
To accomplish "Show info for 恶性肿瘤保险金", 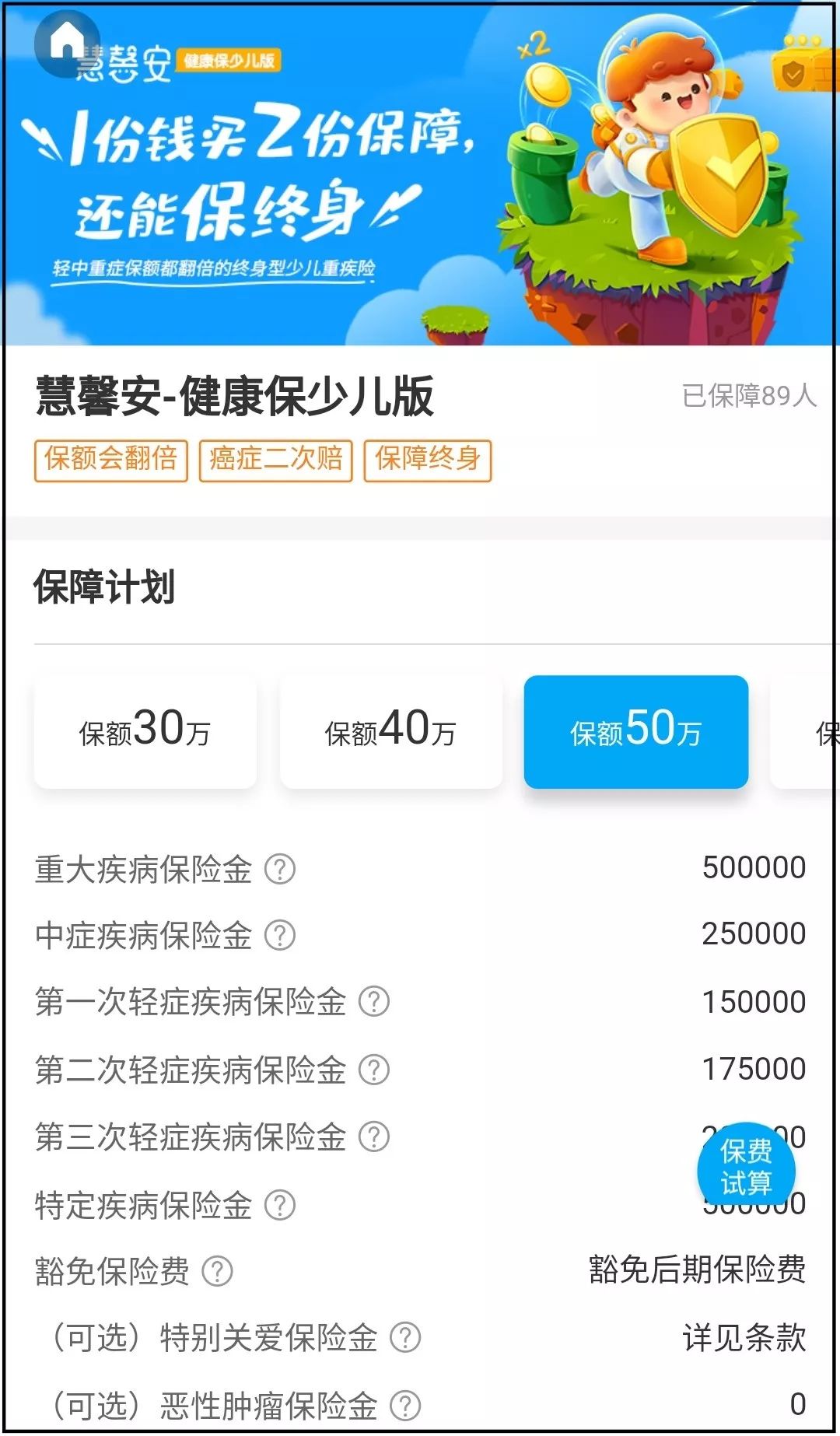I will coord(404,1405).
